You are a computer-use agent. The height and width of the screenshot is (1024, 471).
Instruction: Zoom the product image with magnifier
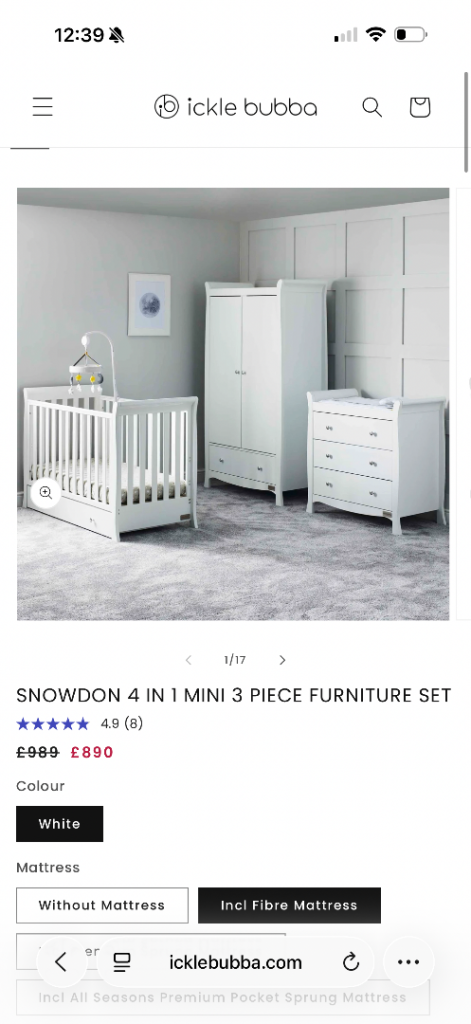pos(46,493)
